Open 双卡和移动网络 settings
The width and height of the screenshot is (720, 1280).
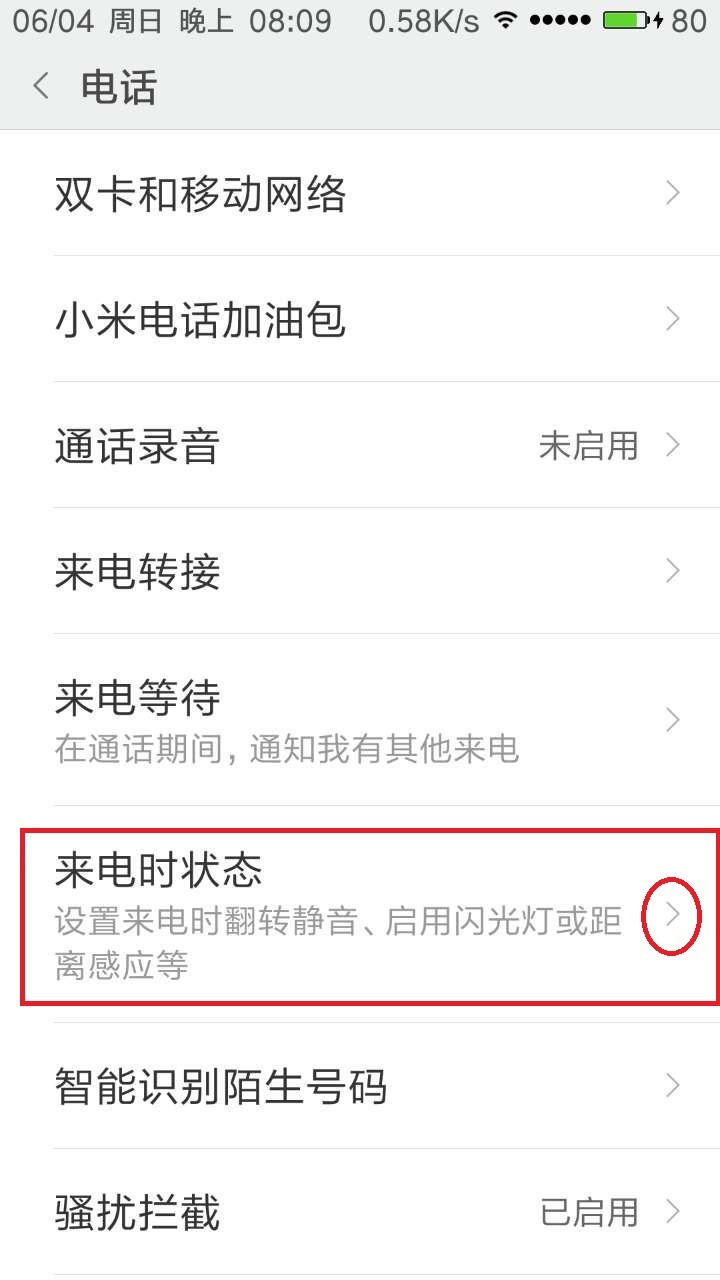tap(360, 193)
